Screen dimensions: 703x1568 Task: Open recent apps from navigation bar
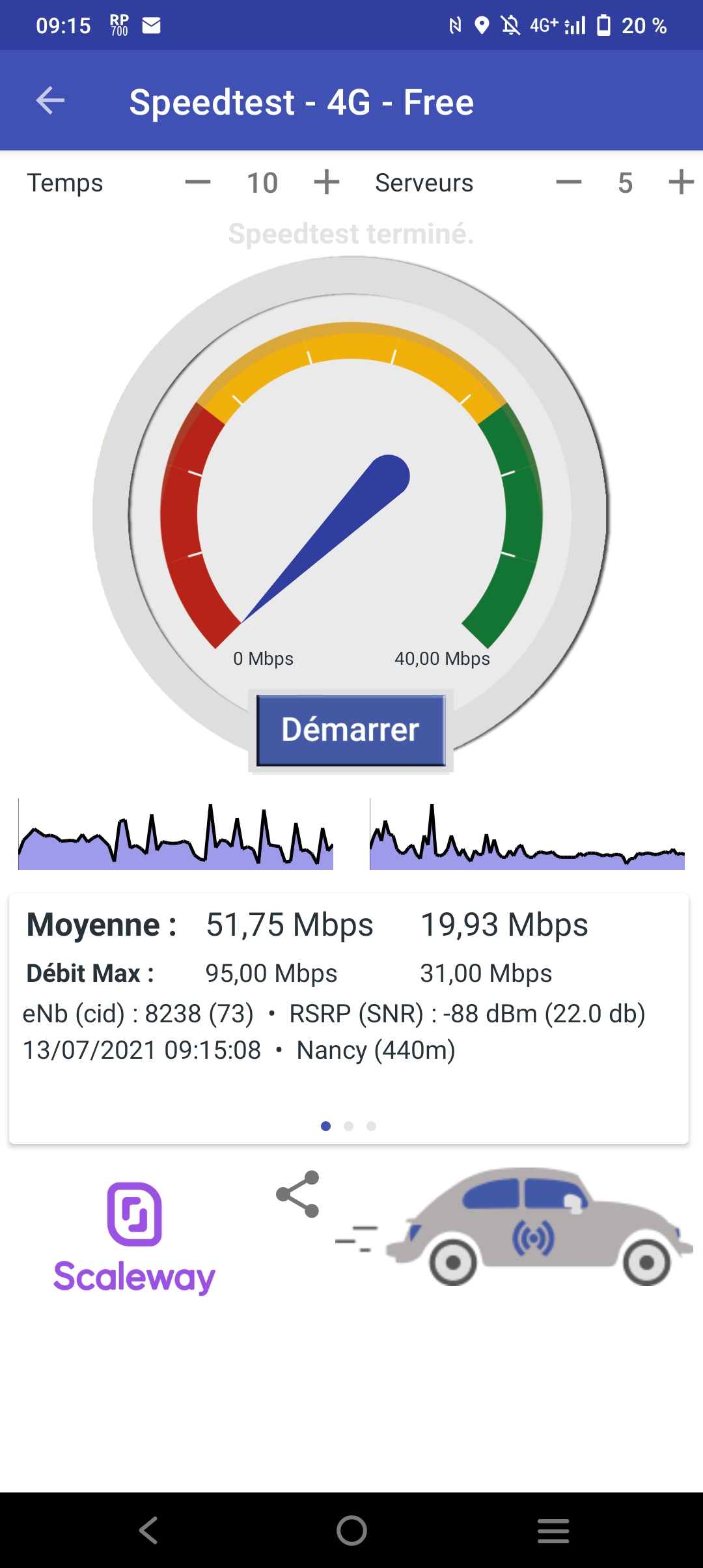tap(553, 1530)
